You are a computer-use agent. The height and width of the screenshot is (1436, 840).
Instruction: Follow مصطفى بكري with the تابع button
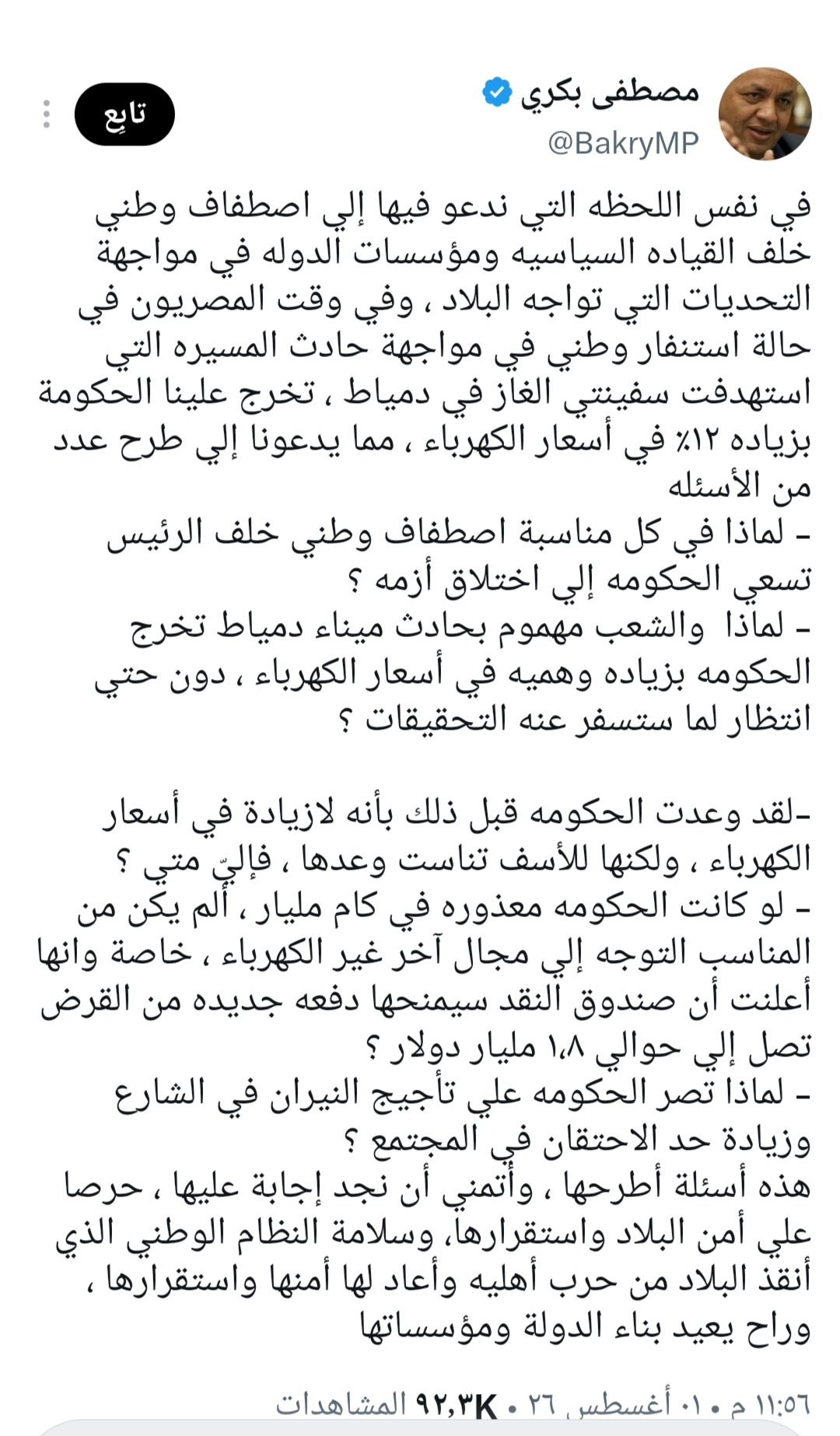[x=124, y=114]
